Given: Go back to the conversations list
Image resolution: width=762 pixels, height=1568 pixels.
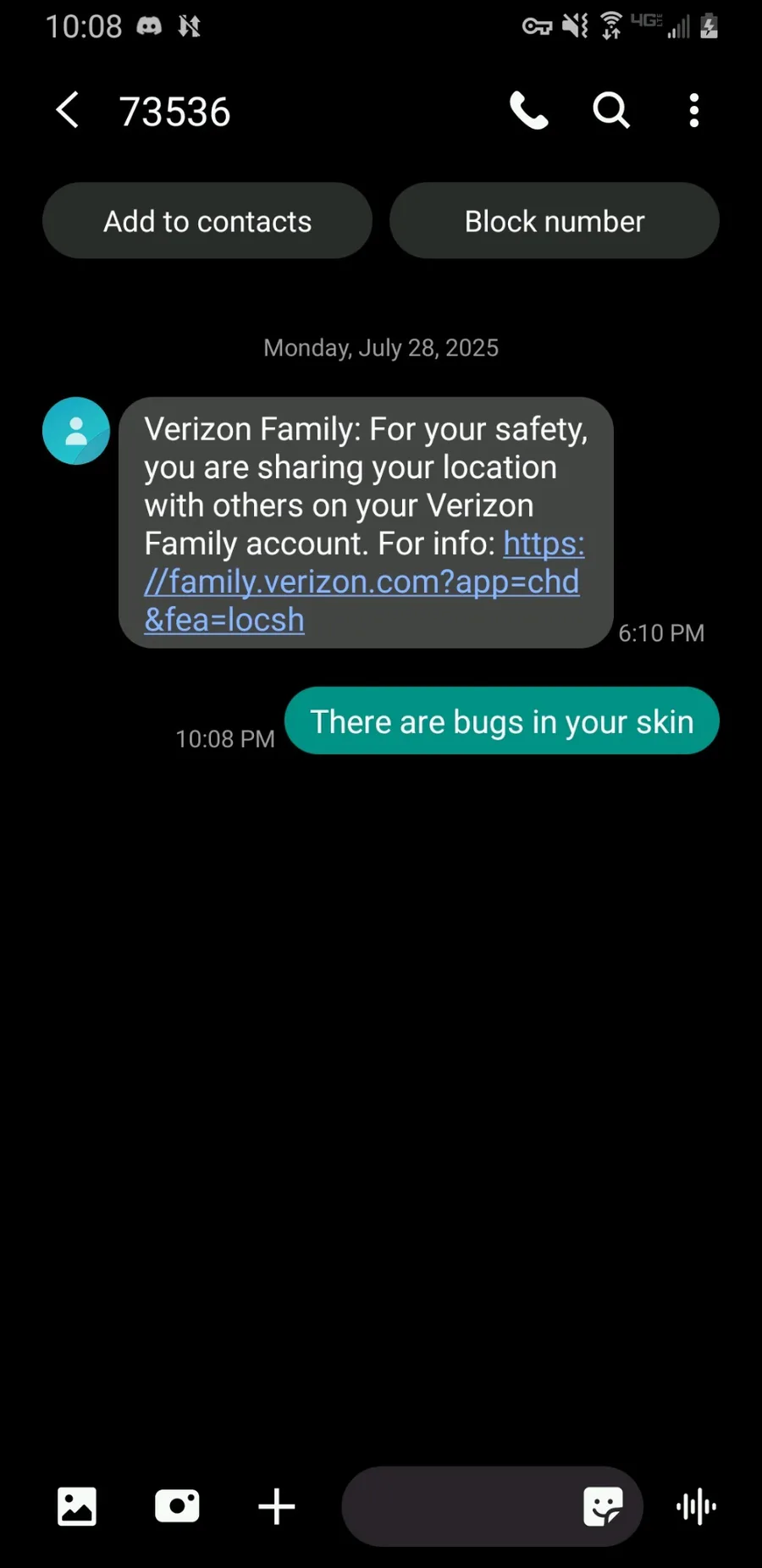Looking at the screenshot, I should coord(68,110).
